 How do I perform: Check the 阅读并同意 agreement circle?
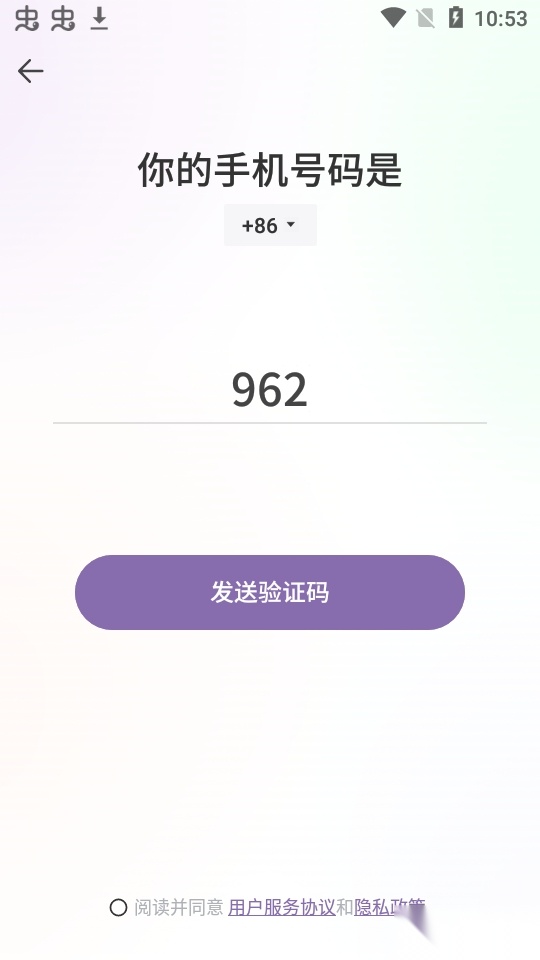tap(118, 907)
